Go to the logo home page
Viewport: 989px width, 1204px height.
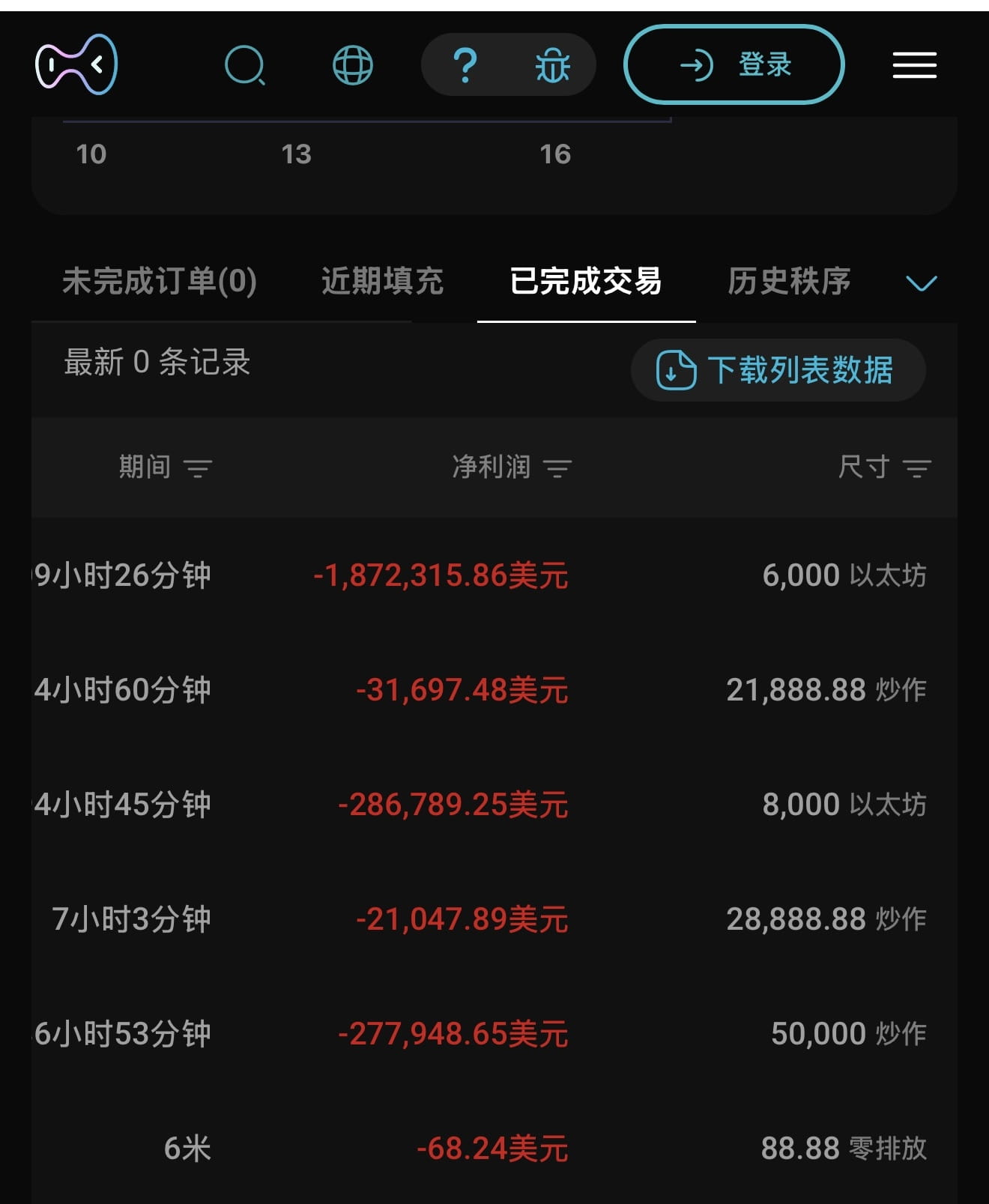pyautogui.click(x=76, y=65)
